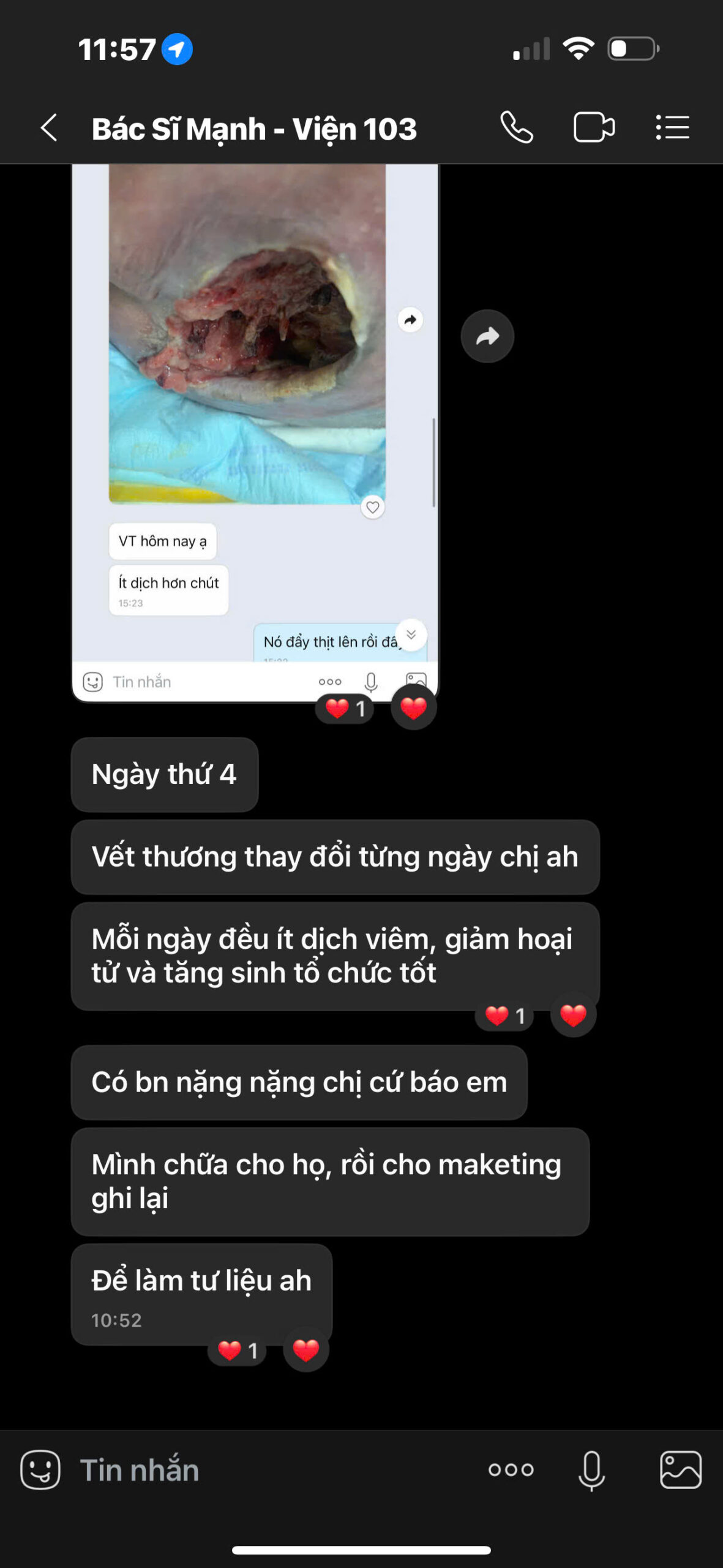Record a voice message
Screen dimensions: 723x1568
591,1470
